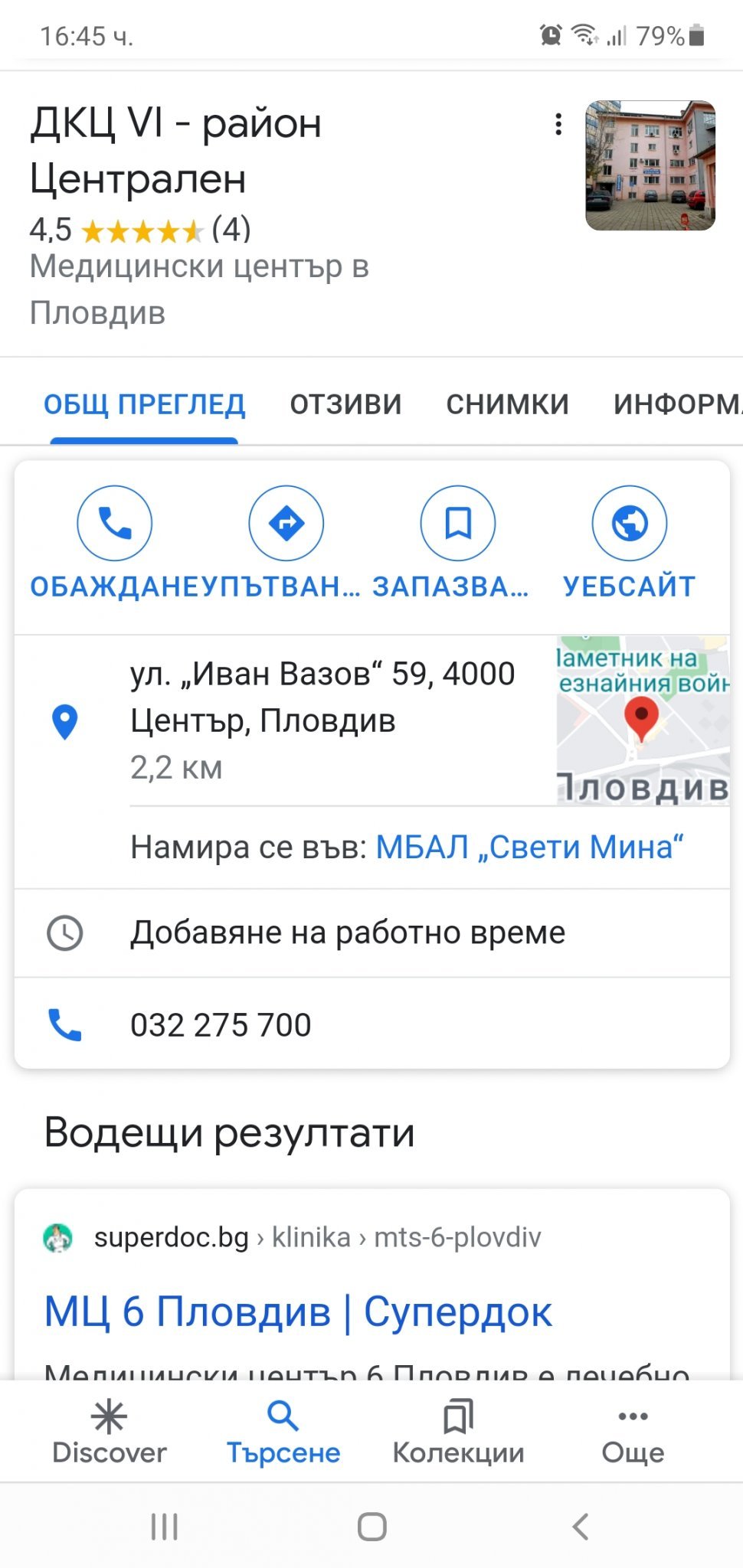Call the number 032 275 700
Image resolution: width=743 pixels, height=1568 pixels.
click(221, 1024)
